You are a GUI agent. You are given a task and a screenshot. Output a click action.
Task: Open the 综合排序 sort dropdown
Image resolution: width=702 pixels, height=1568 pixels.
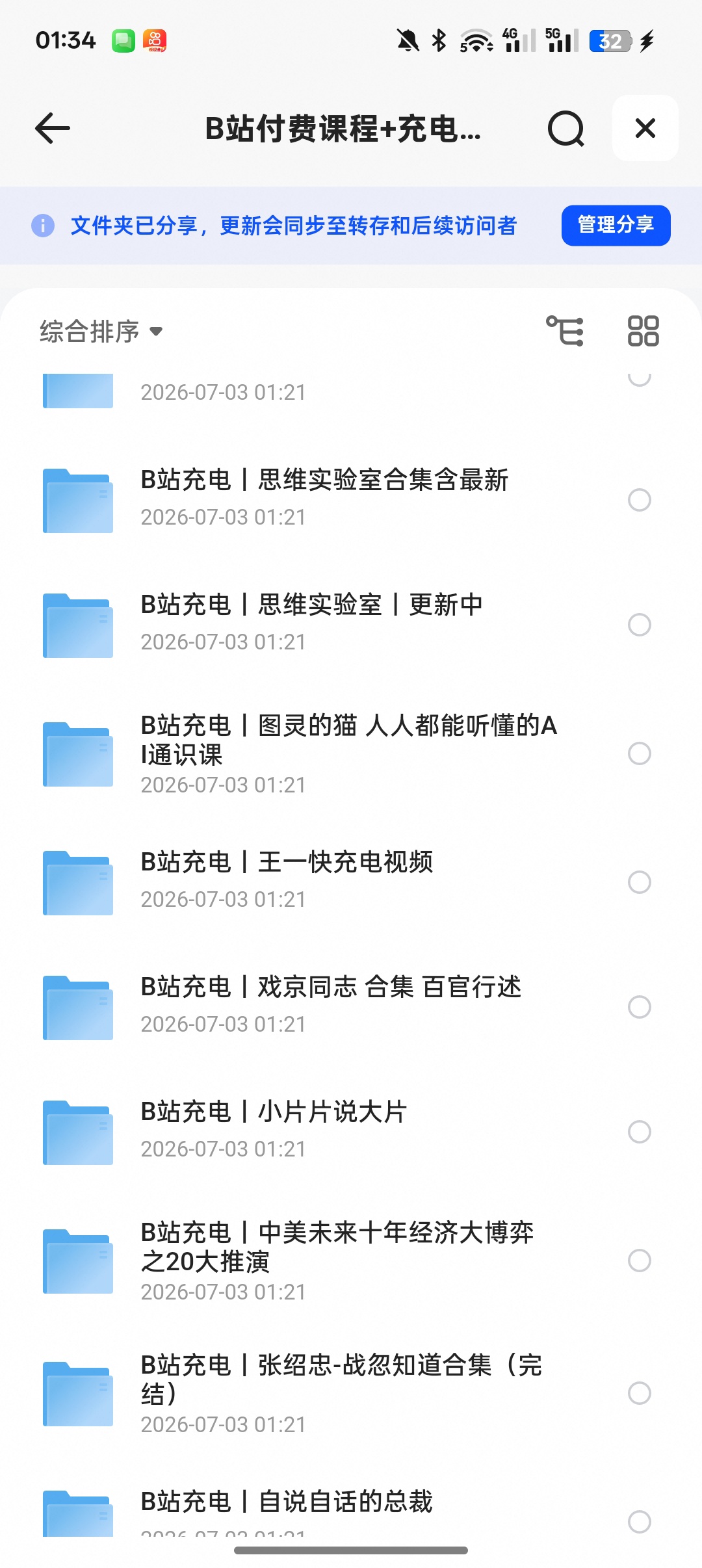point(101,331)
